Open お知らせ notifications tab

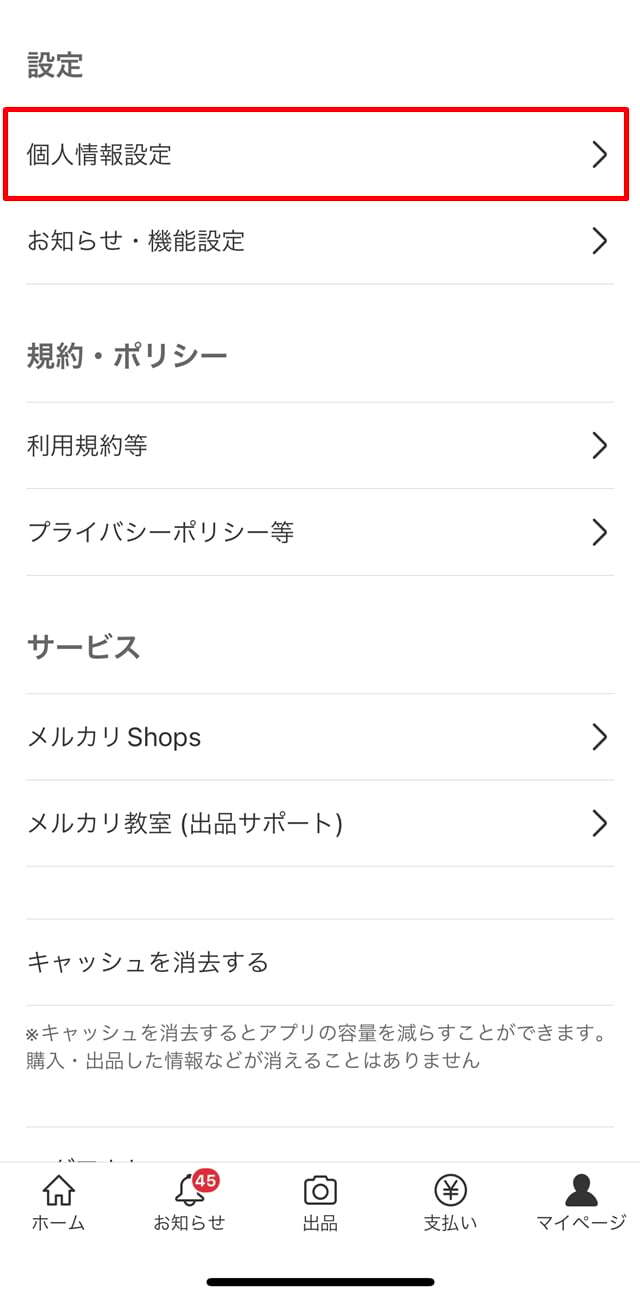[189, 1202]
